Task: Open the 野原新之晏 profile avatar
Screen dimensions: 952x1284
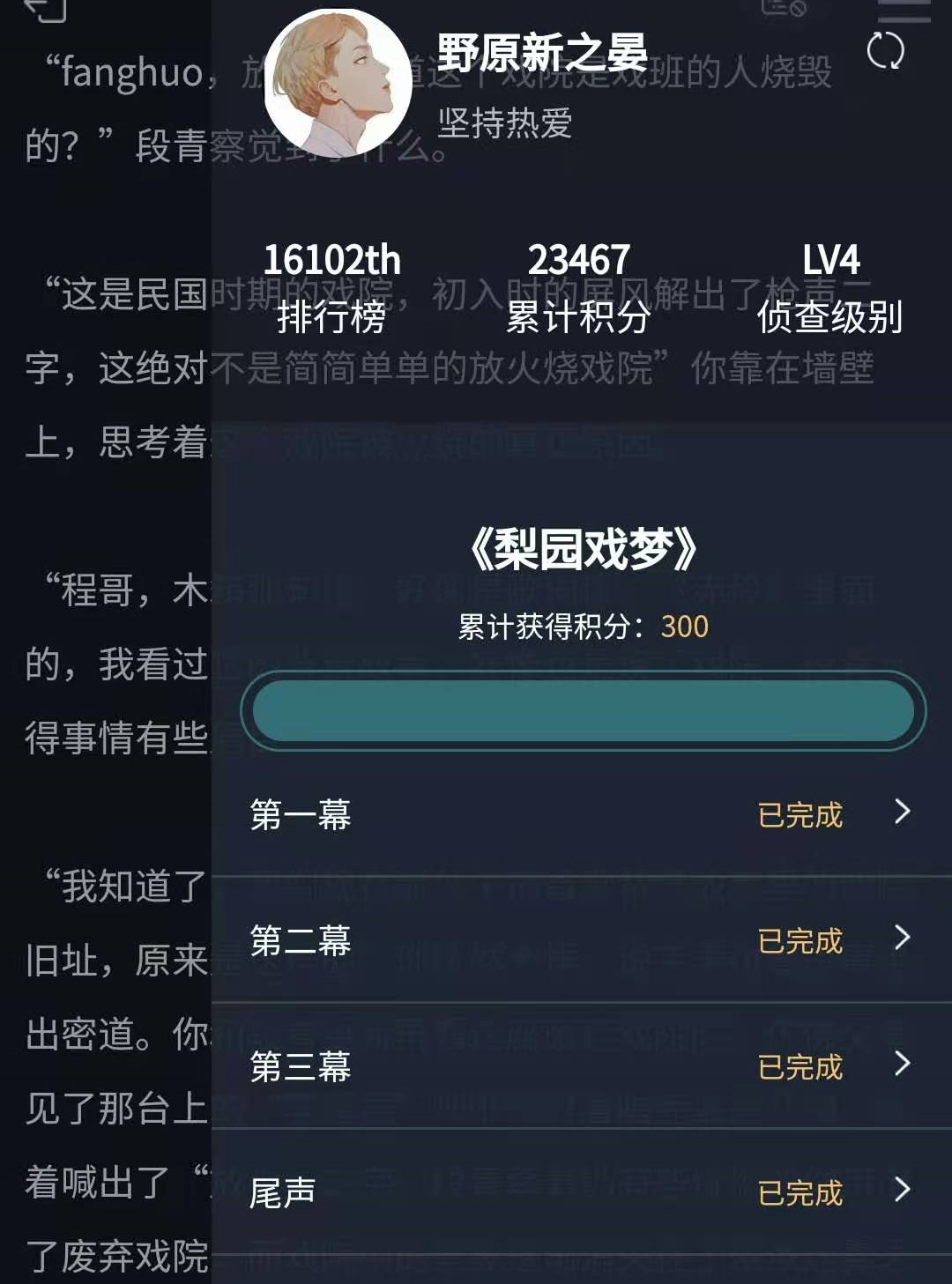Action: click(x=338, y=84)
